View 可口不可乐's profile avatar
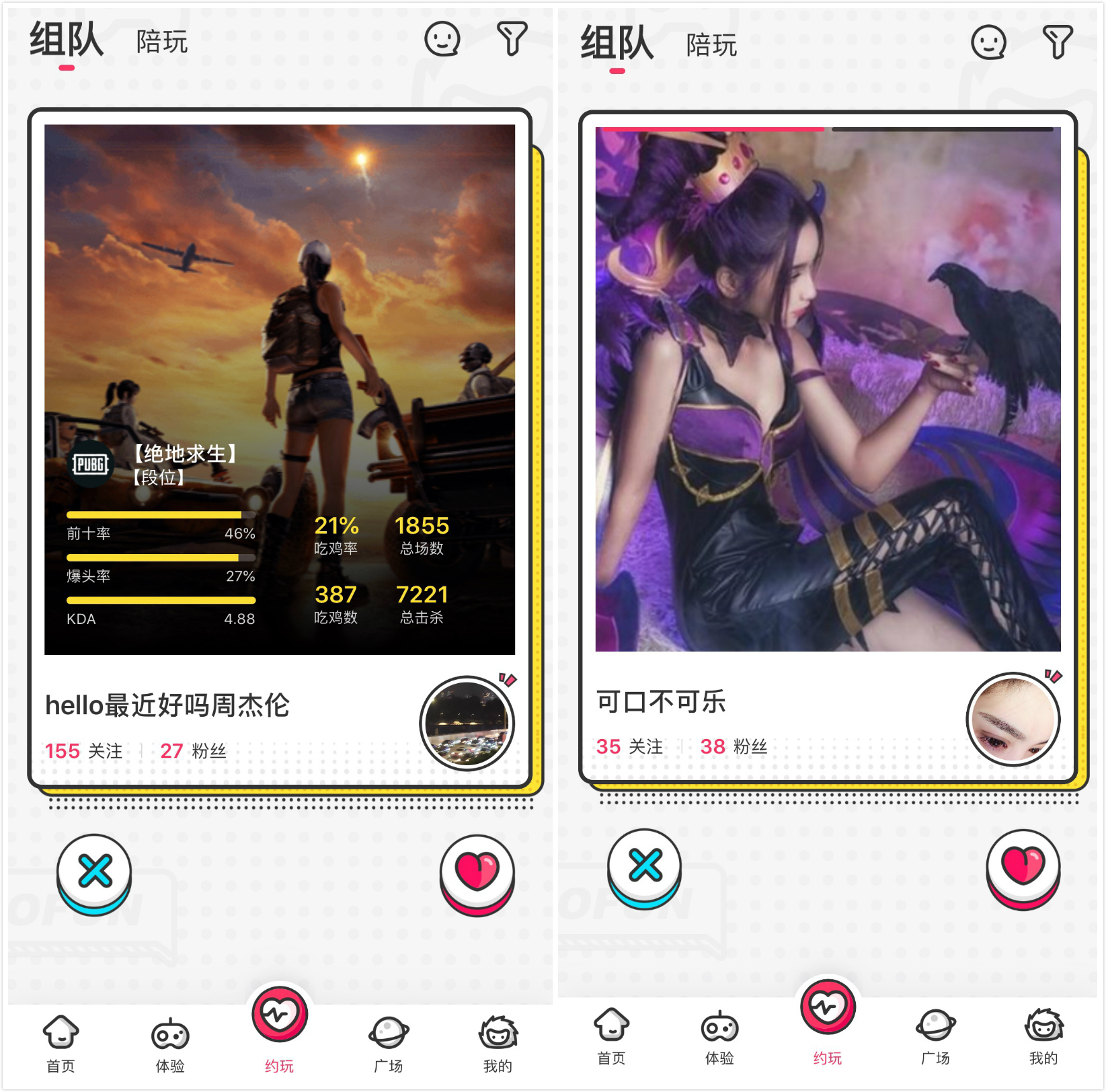Screen dimensions: 1106x1092 click(1013, 719)
